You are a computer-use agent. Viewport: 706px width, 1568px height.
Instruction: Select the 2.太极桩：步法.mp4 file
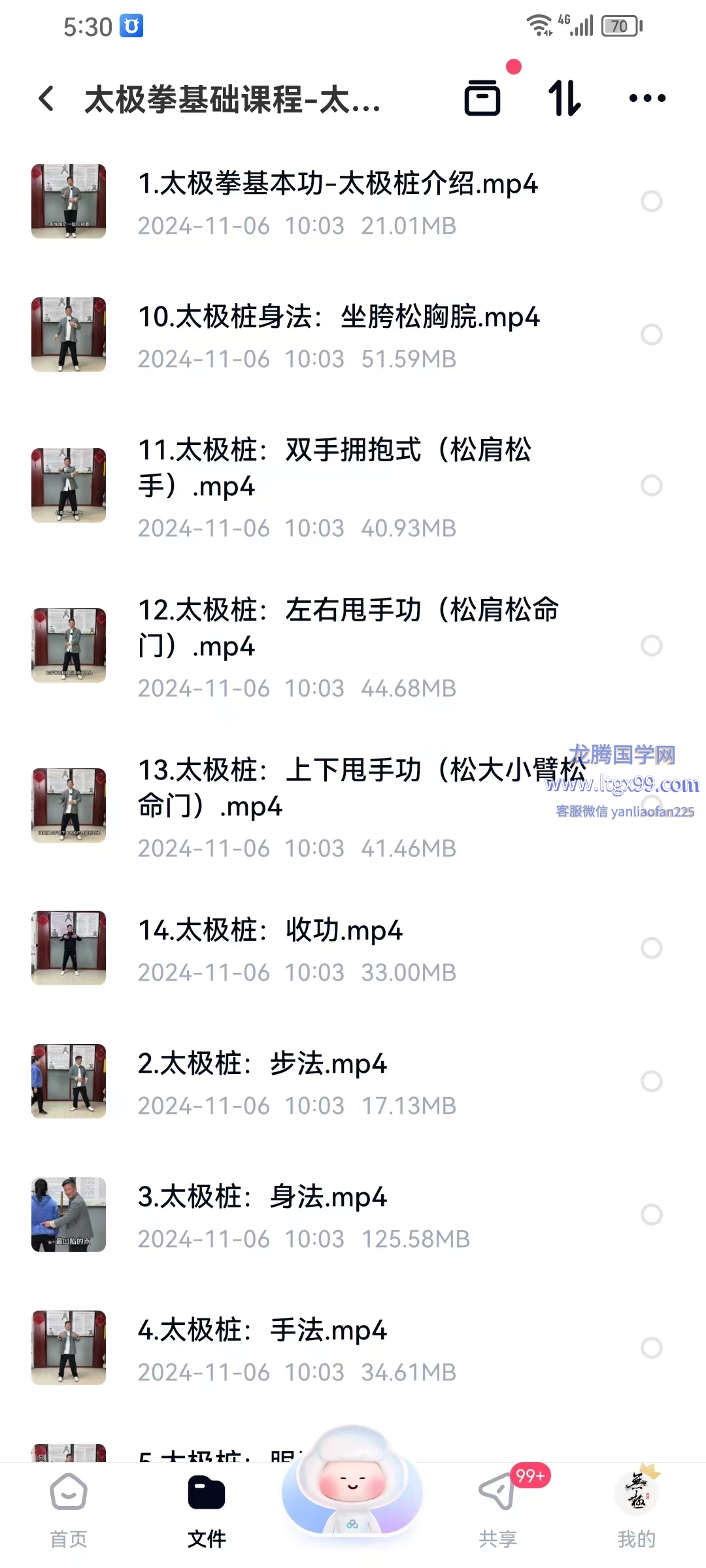pos(651,1081)
